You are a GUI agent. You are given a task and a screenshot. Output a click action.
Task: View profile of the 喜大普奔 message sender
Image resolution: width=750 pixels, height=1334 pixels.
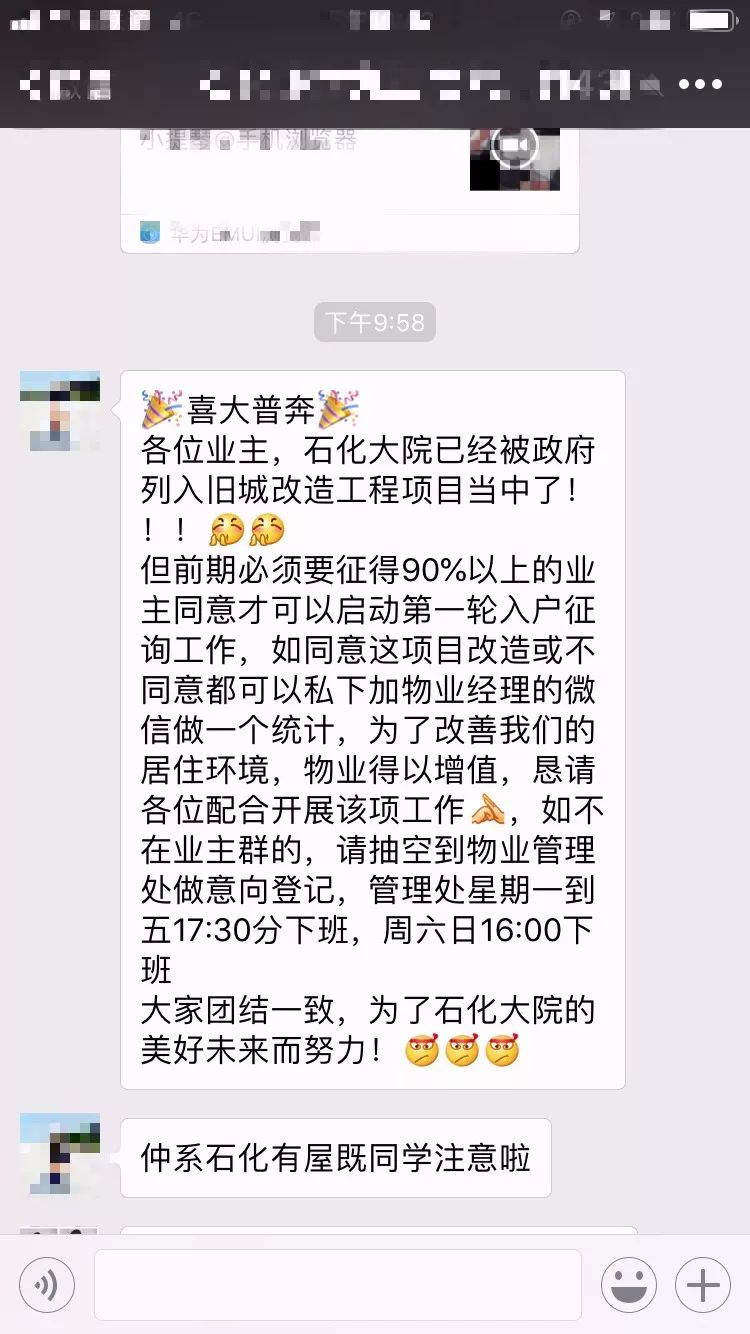pos(60,410)
